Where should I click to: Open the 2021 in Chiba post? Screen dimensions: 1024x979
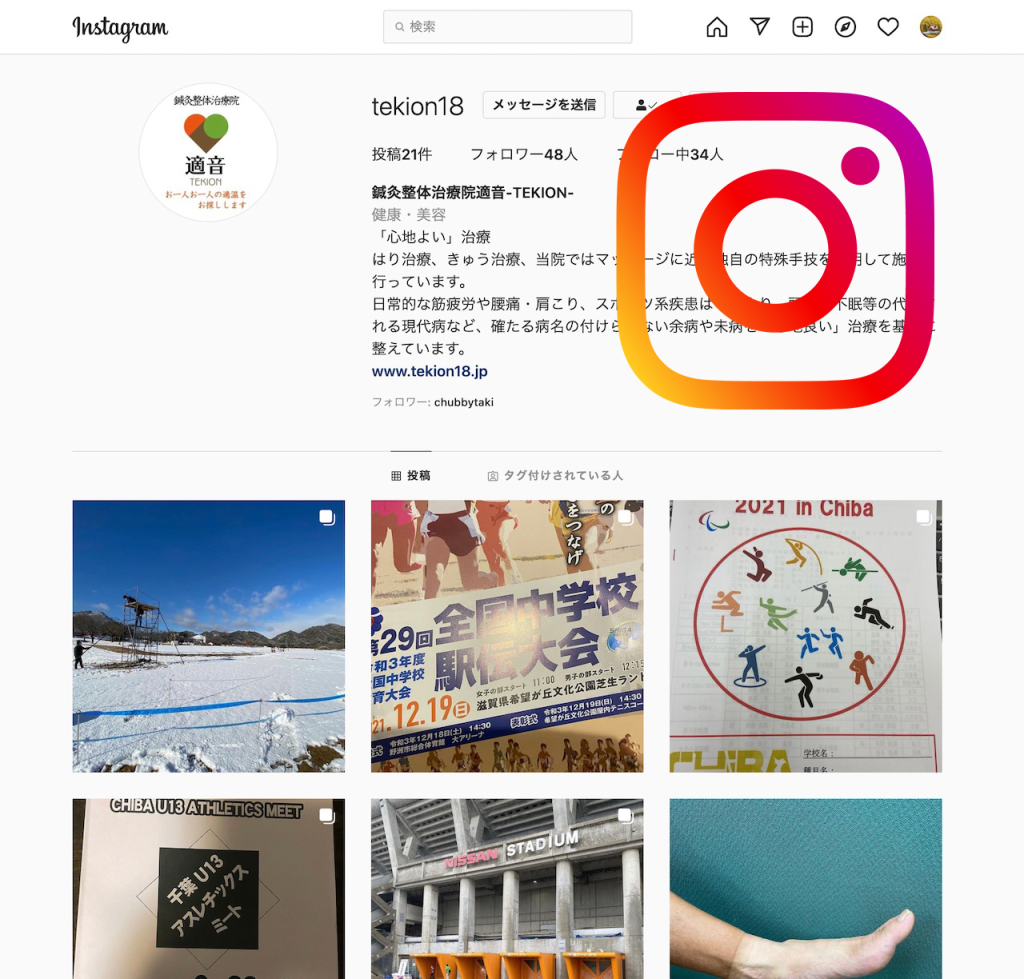[805, 636]
